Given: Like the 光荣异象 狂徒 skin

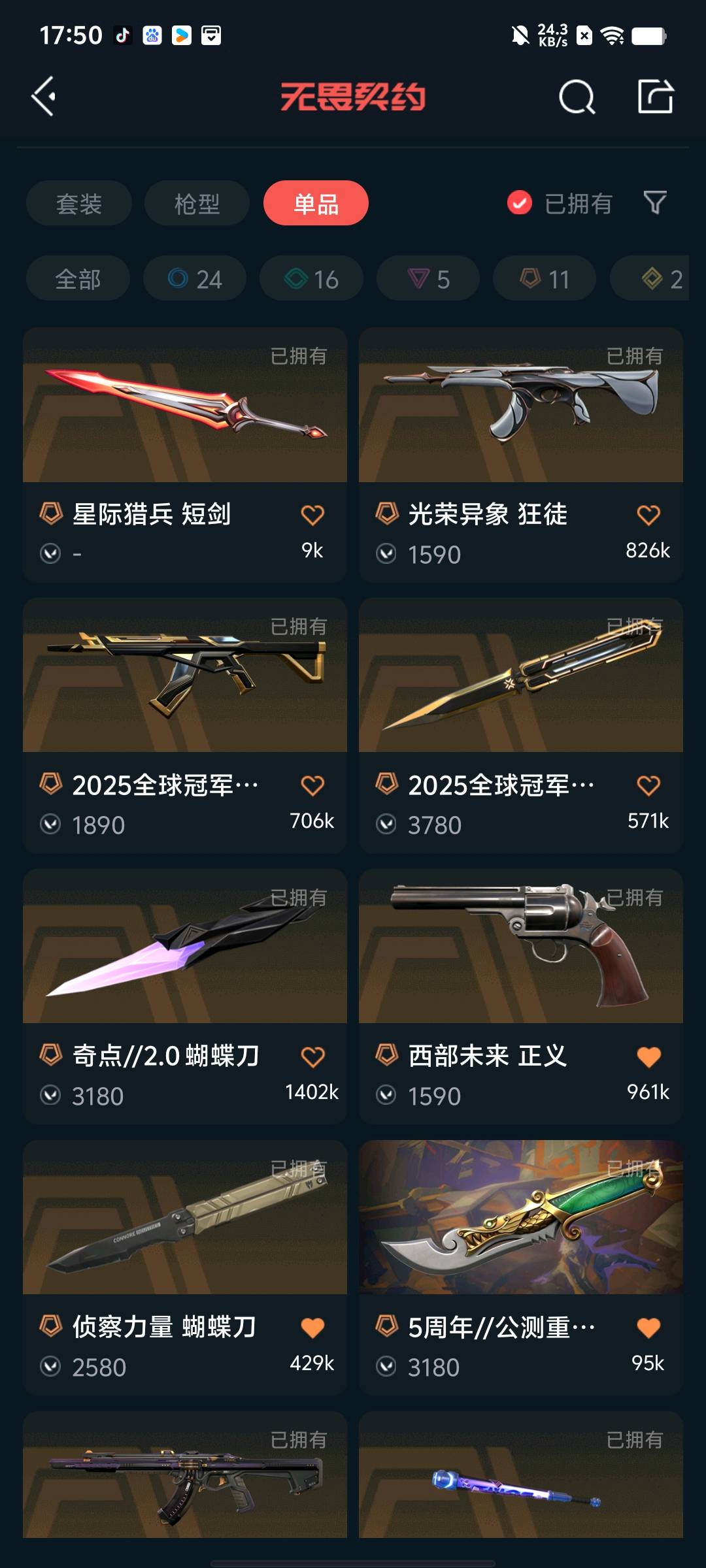Looking at the screenshot, I should (648, 515).
